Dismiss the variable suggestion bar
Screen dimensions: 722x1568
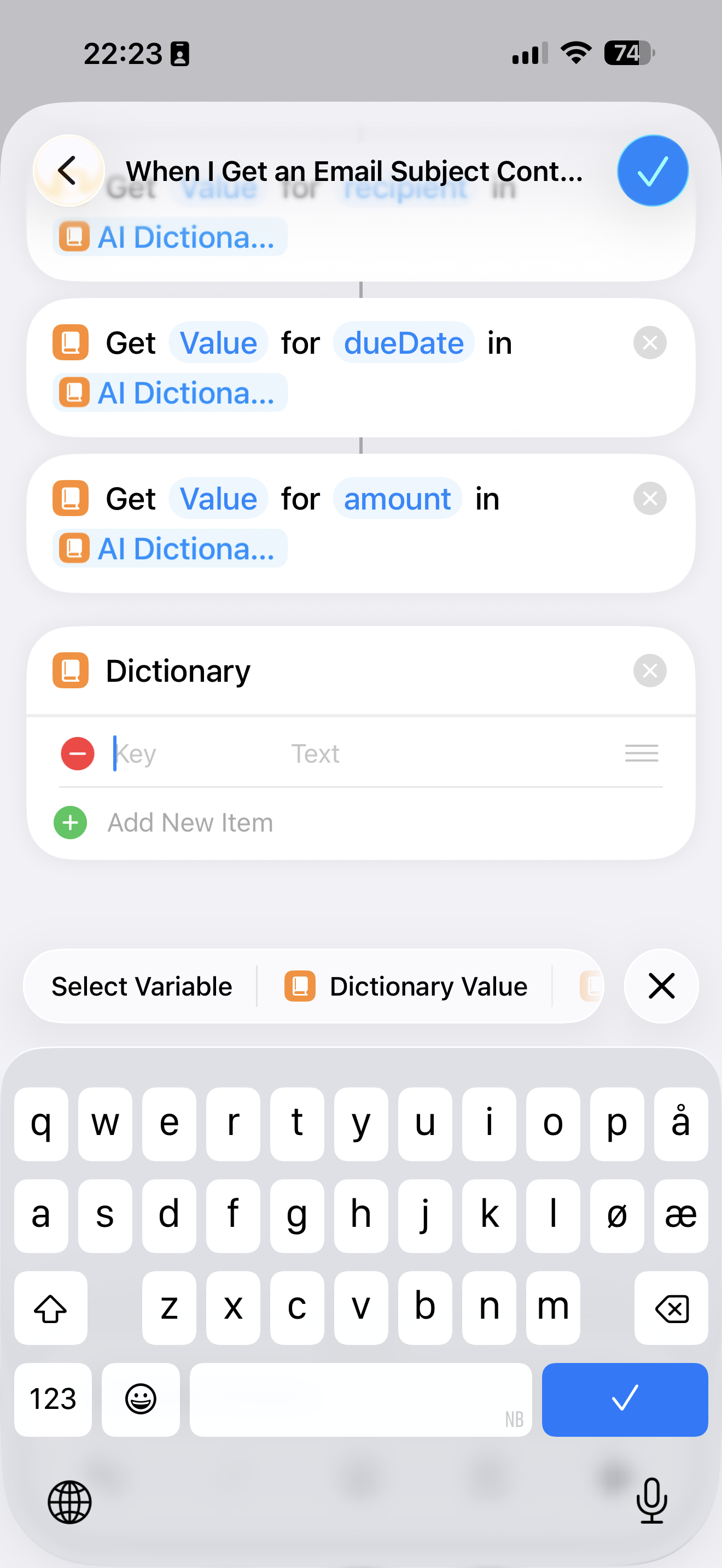[661, 986]
